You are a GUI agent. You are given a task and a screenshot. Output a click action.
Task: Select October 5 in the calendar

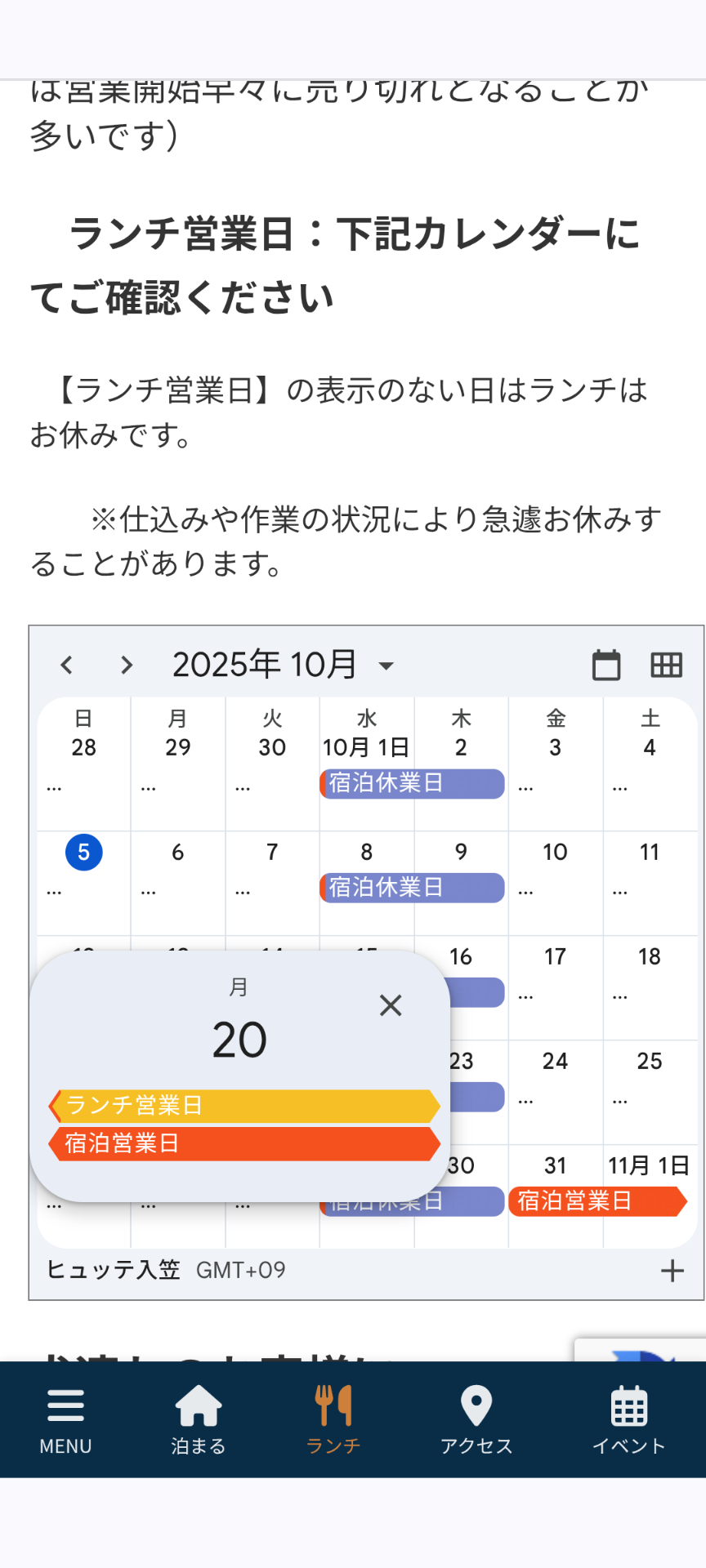(83, 853)
